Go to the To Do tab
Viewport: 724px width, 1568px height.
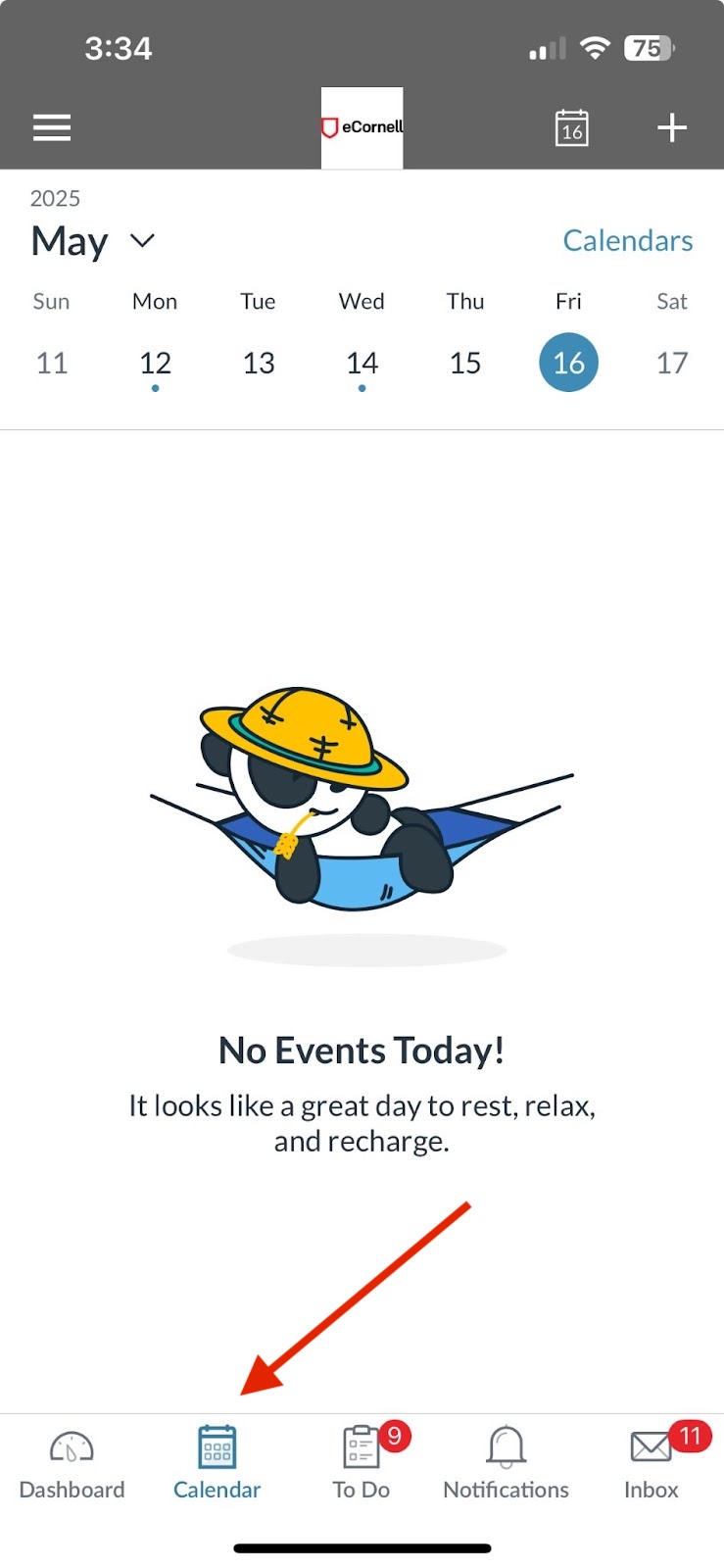pyautogui.click(x=362, y=1464)
